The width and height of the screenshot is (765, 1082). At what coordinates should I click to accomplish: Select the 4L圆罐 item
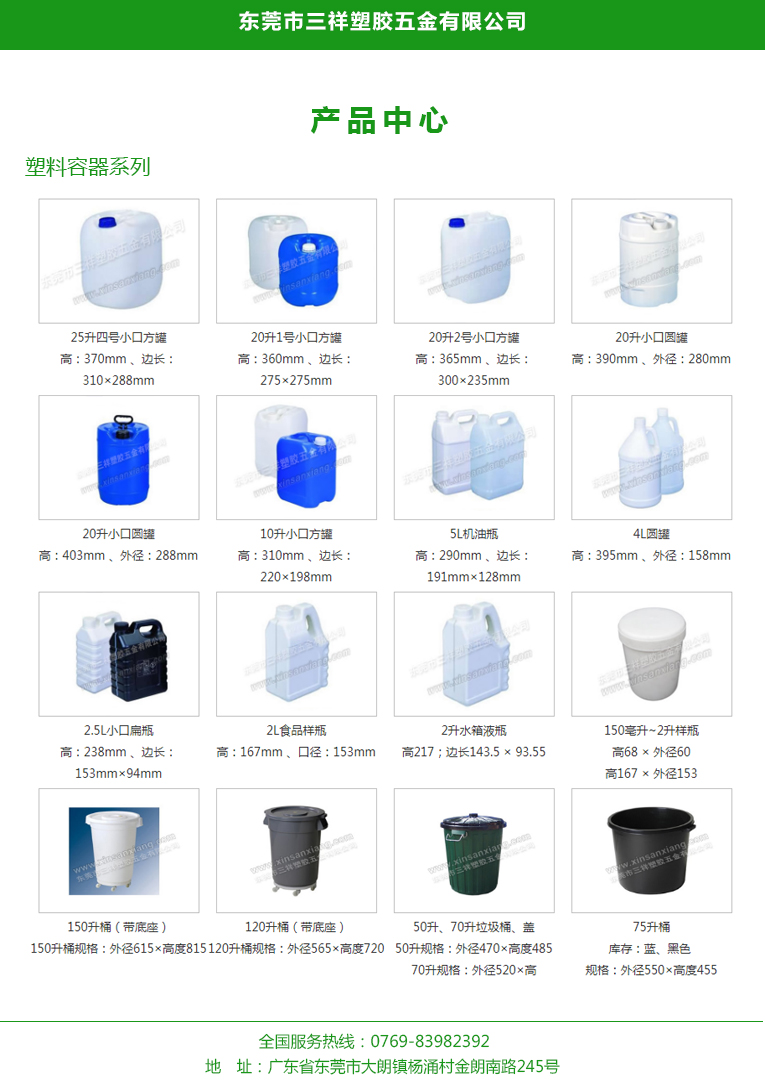[651, 457]
